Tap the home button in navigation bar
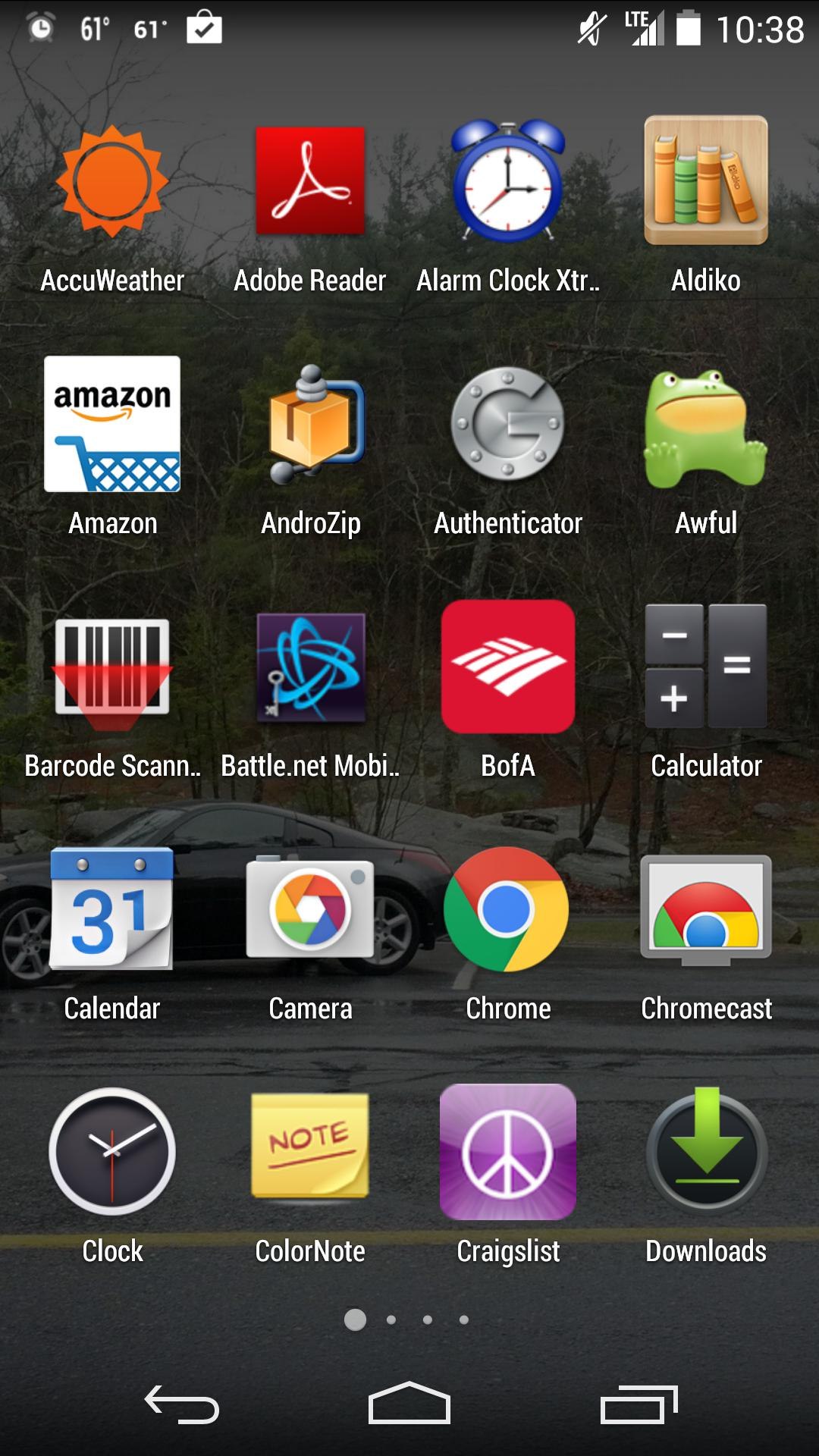Image resolution: width=819 pixels, height=1456 pixels. pos(409,1403)
